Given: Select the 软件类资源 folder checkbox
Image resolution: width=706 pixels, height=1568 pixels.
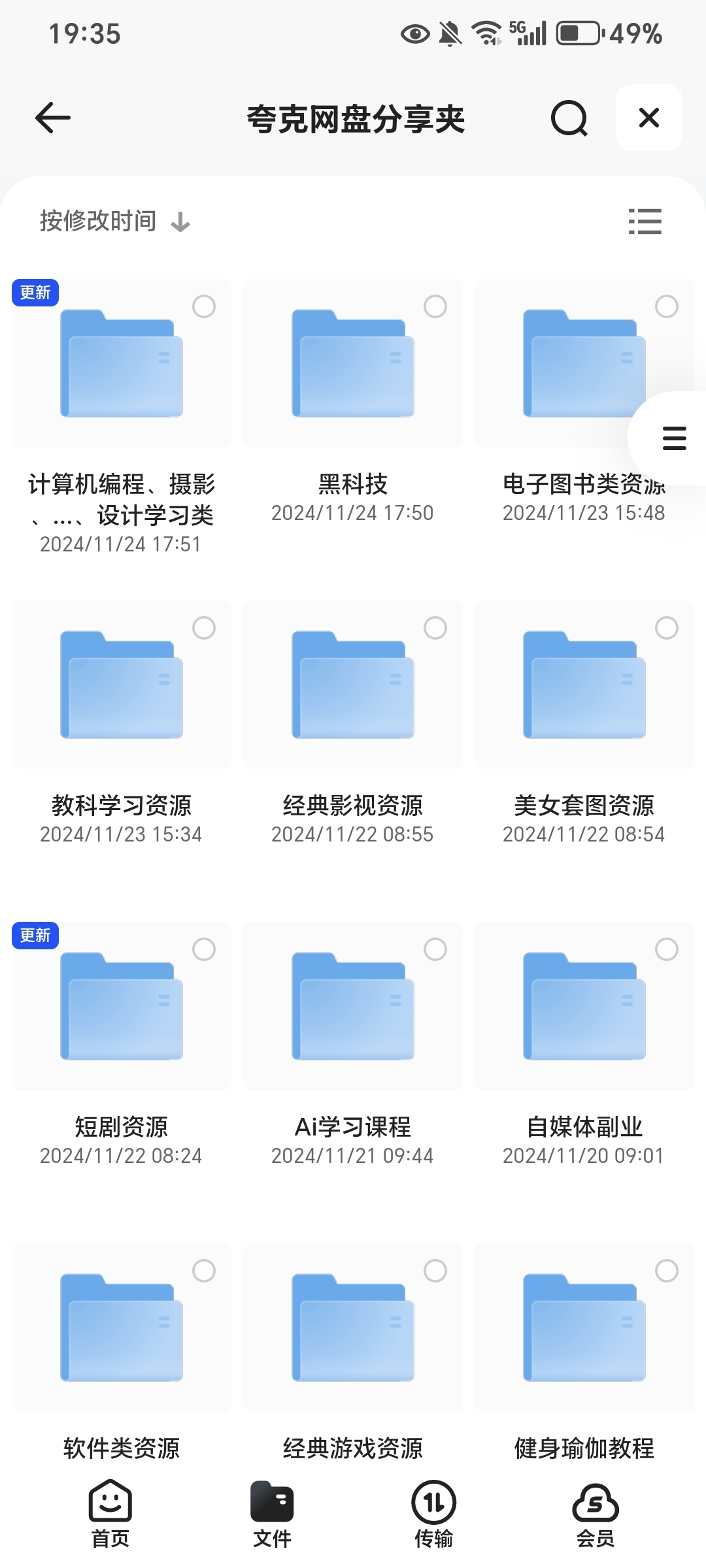Looking at the screenshot, I should click(204, 1271).
